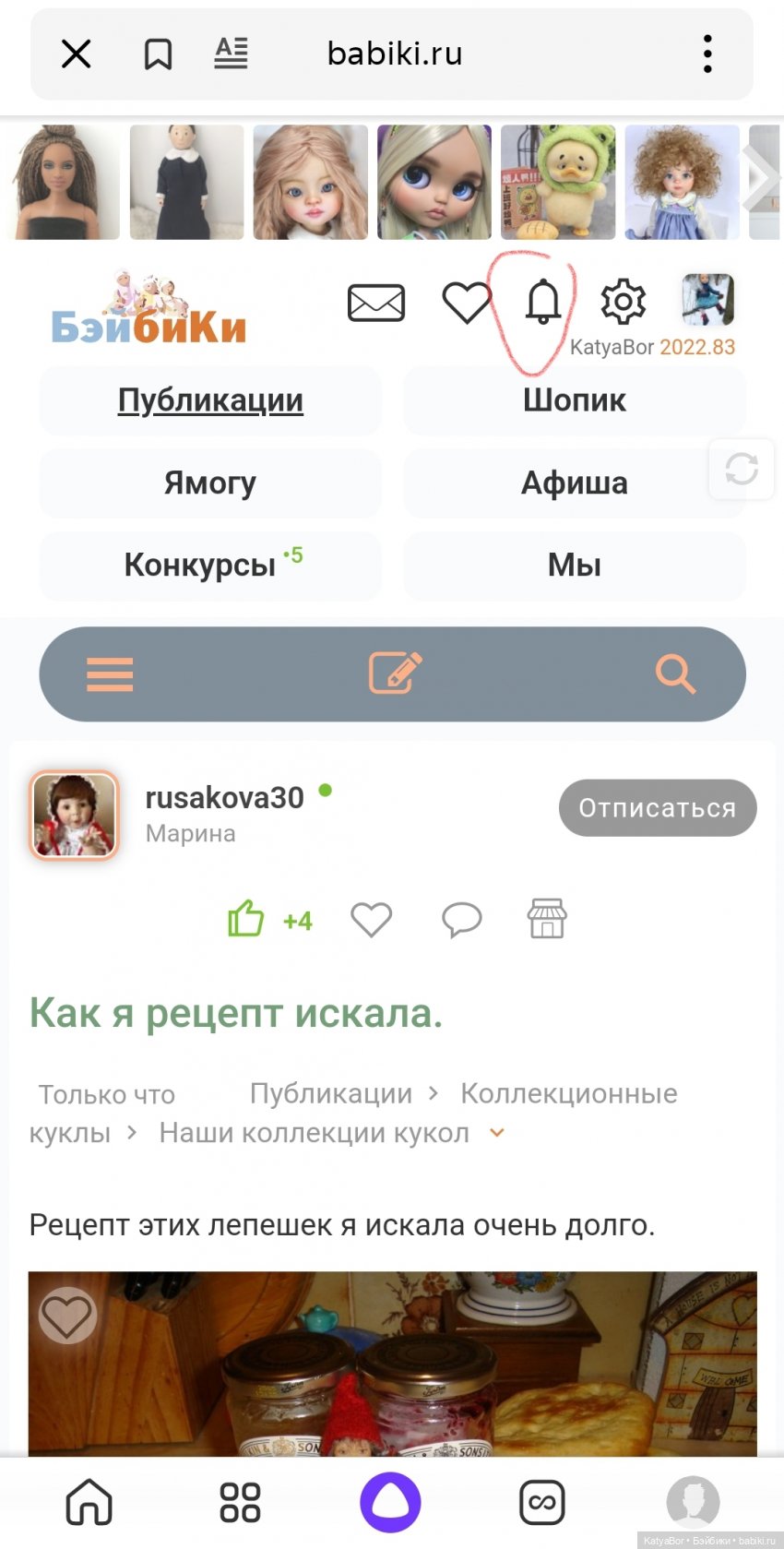Open the settings gear icon
This screenshot has height=1549, width=784.
pyautogui.click(x=623, y=302)
